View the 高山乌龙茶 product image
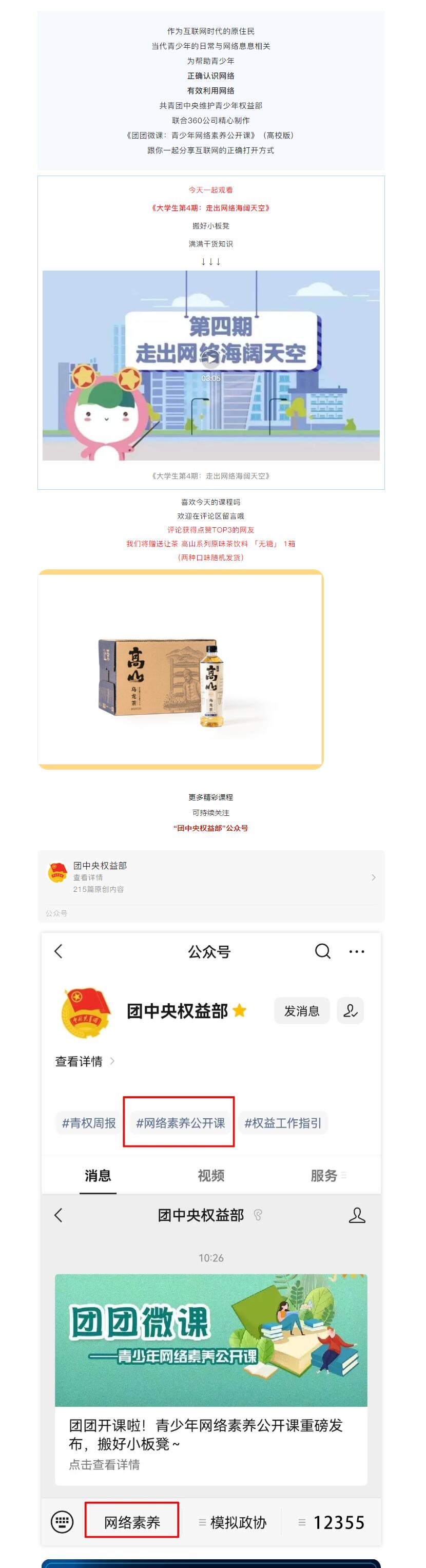Screen dimensions: 426x1568 [180, 670]
